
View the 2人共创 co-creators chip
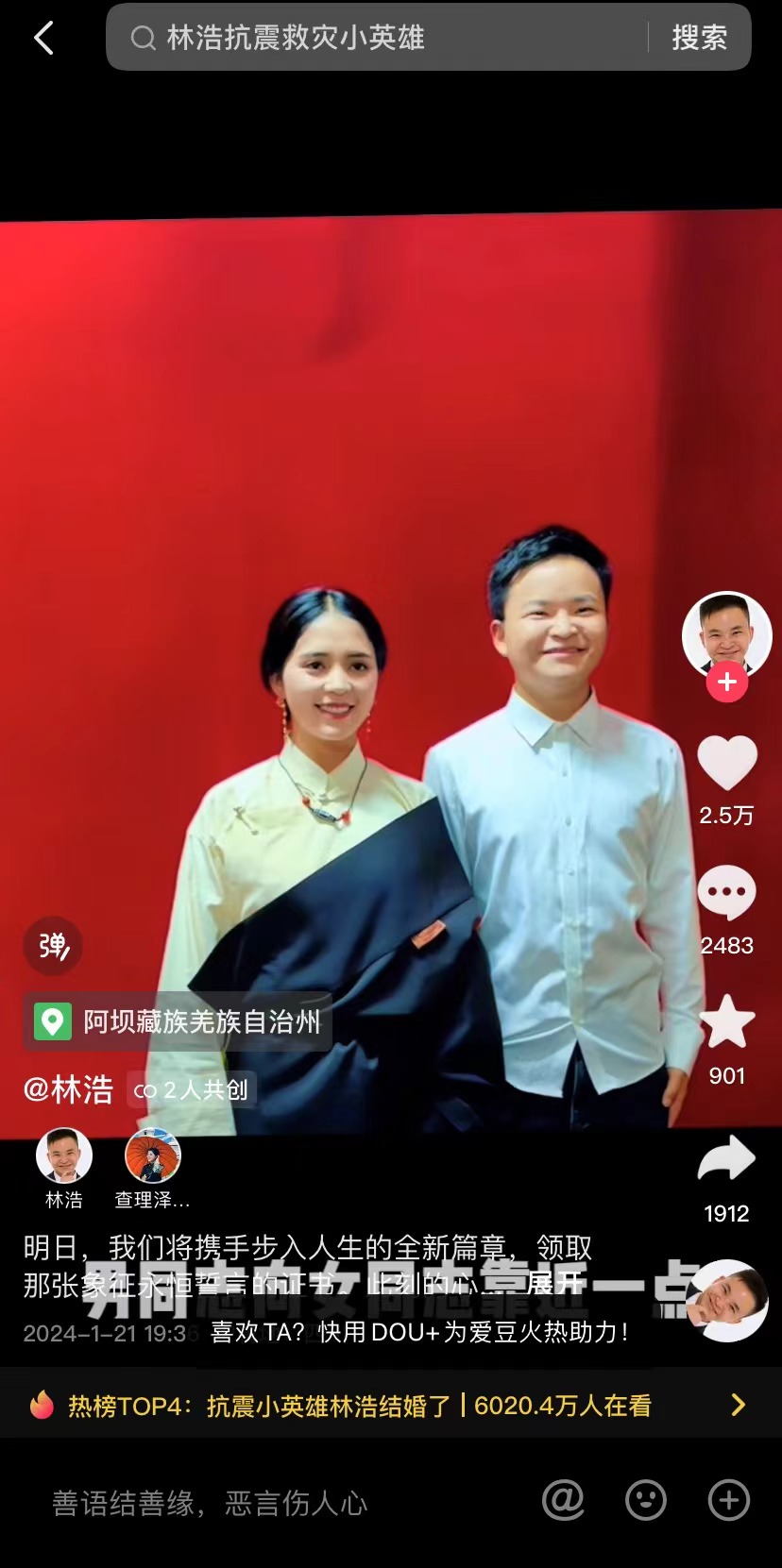(191, 1090)
